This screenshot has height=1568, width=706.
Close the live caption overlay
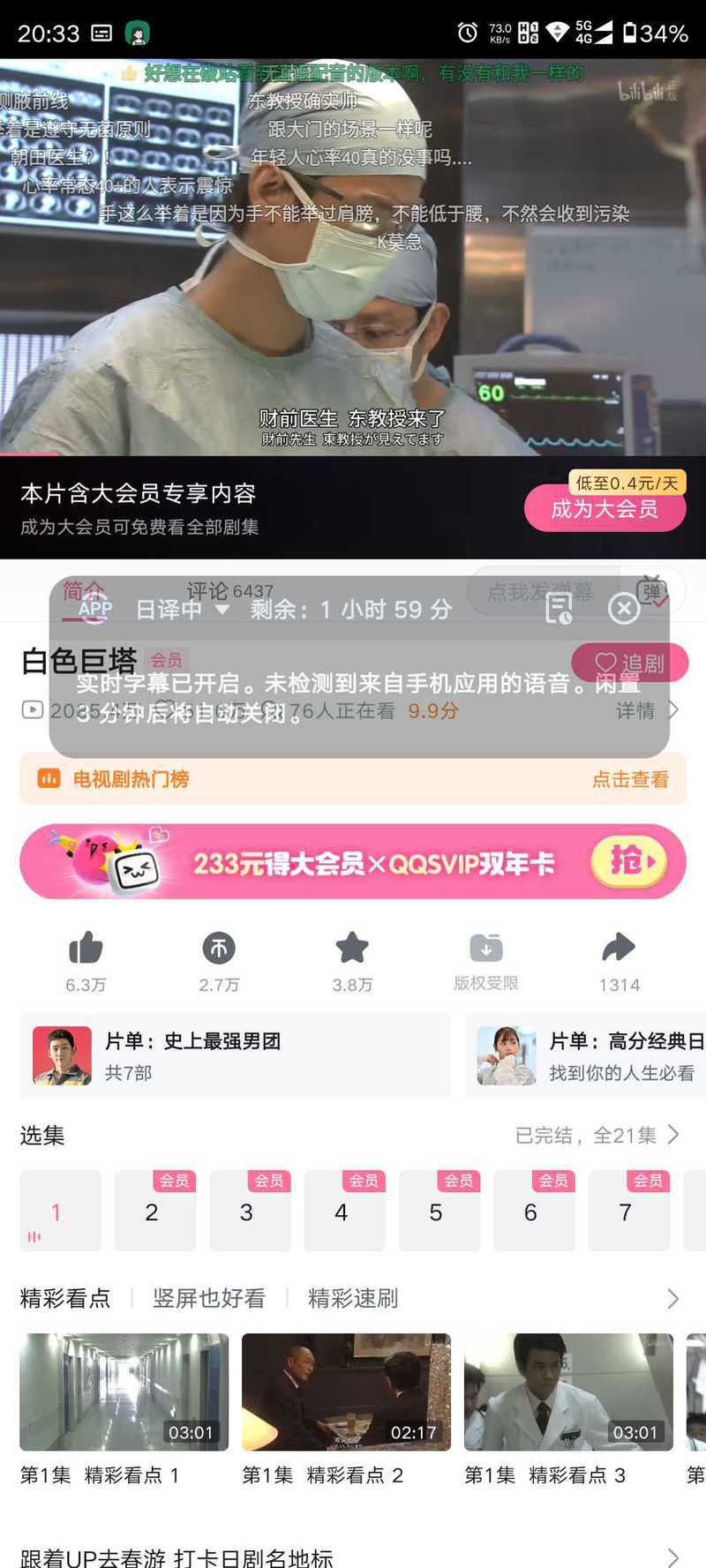pos(624,608)
